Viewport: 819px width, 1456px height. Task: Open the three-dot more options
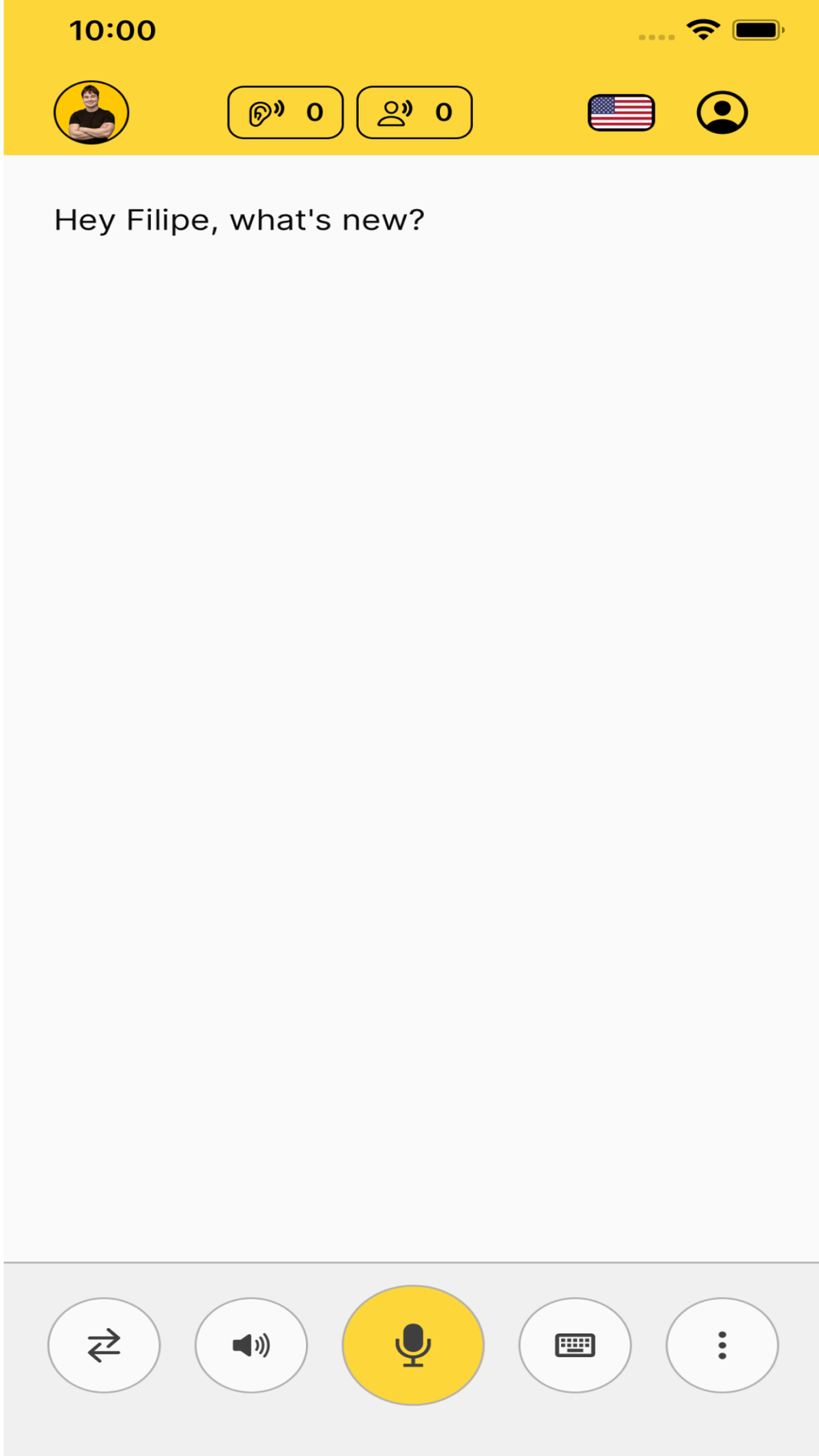tap(722, 1344)
